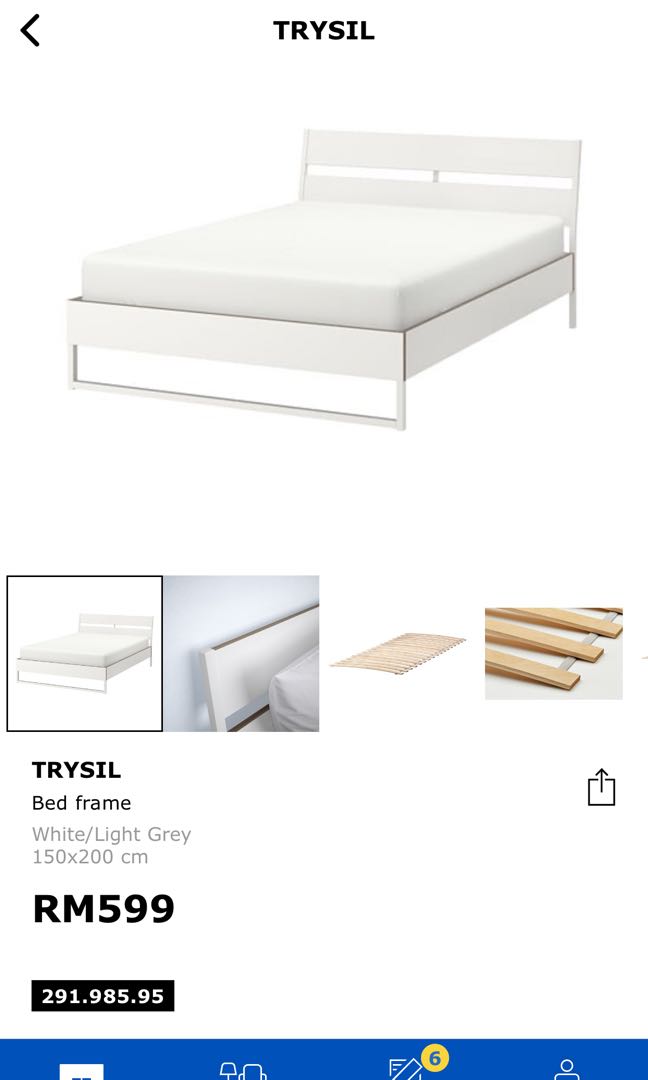This screenshot has height=1080, width=648.
Task: Select the wooden slats close-up thumbnail
Action: pyautogui.click(x=554, y=653)
